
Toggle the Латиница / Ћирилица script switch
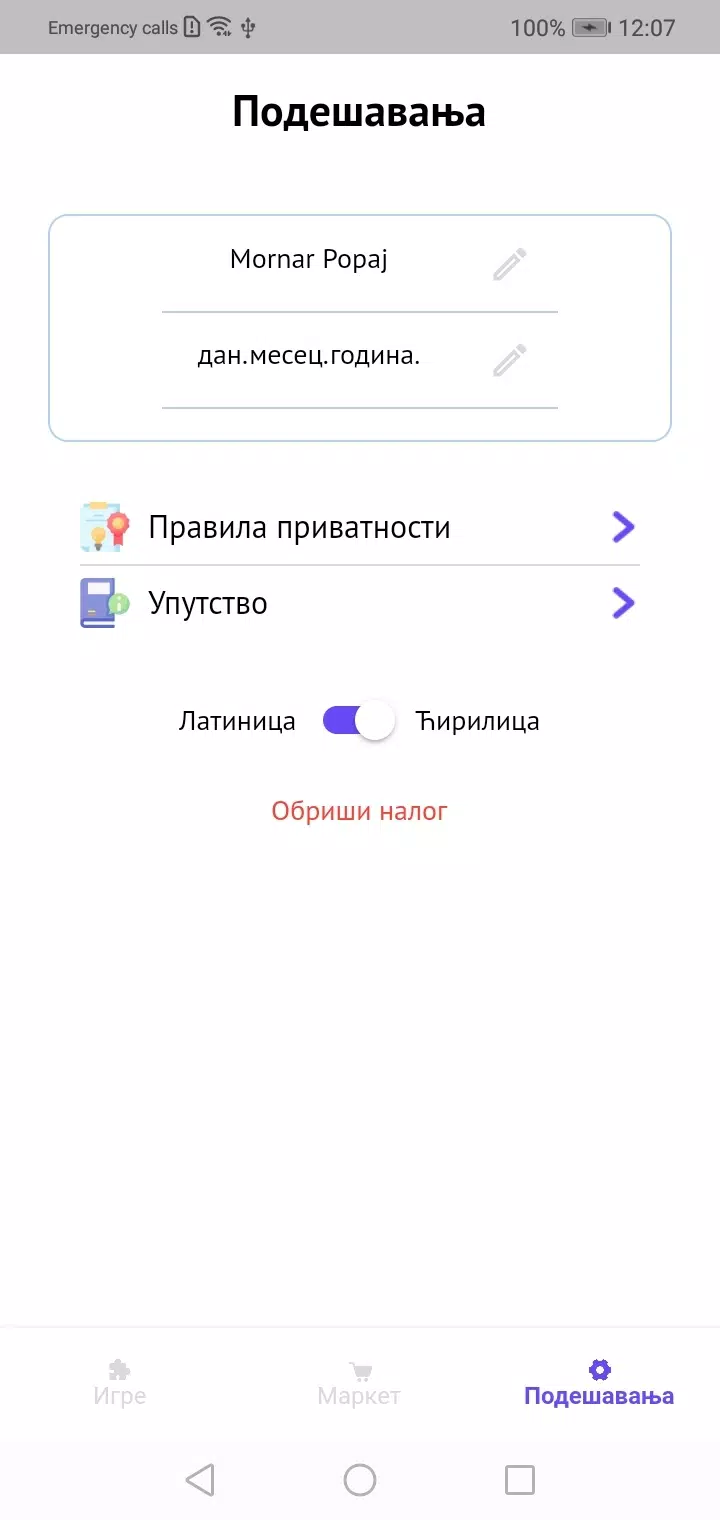coord(360,721)
